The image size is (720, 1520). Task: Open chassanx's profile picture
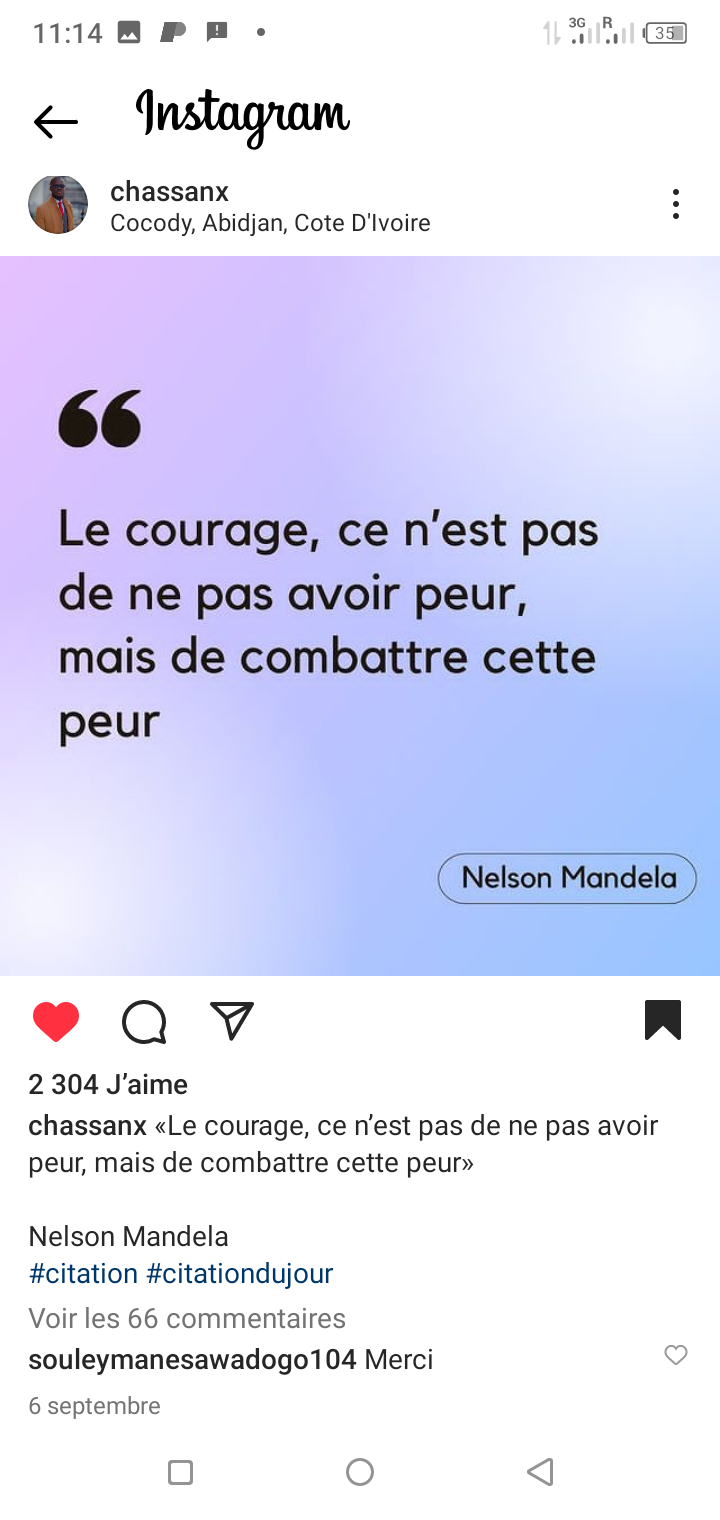tap(58, 205)
